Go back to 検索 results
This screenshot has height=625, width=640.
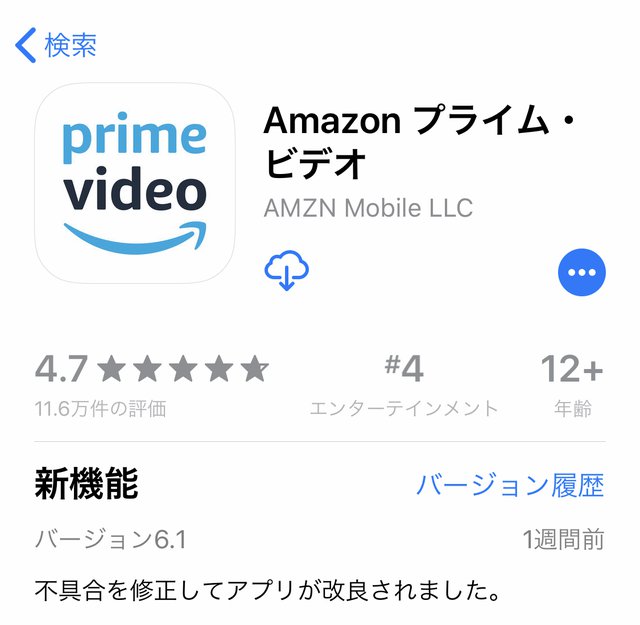(x=57, y=45)
